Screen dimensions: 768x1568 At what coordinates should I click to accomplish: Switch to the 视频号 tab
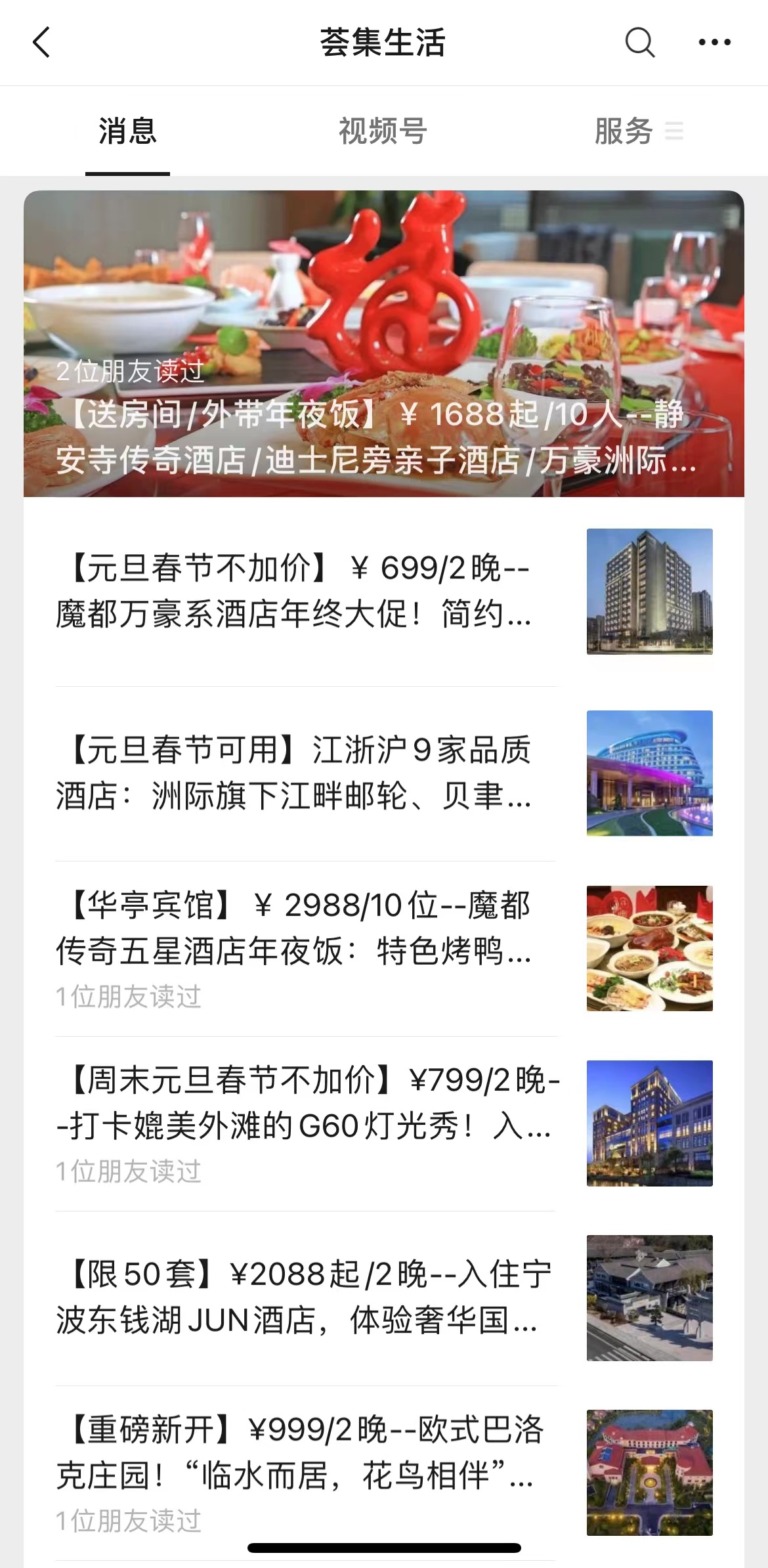point(383,131)
